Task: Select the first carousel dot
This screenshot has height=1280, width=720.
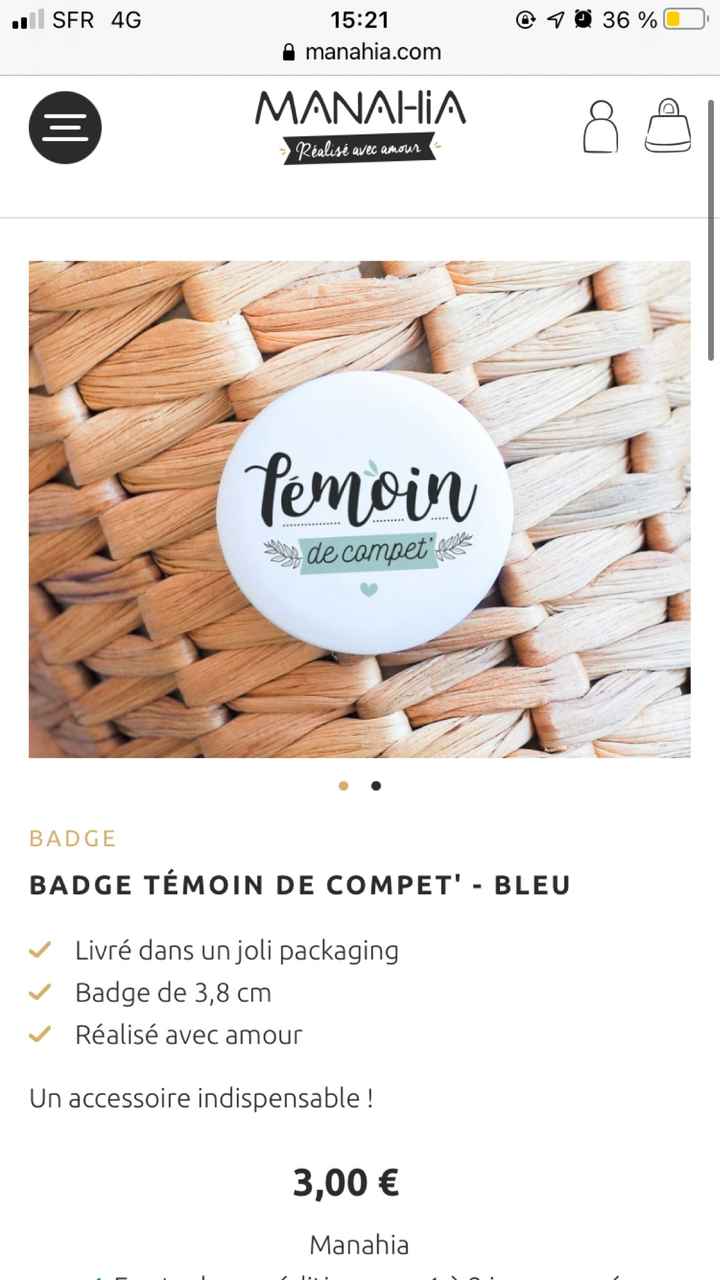Action: tap(343, 786)
